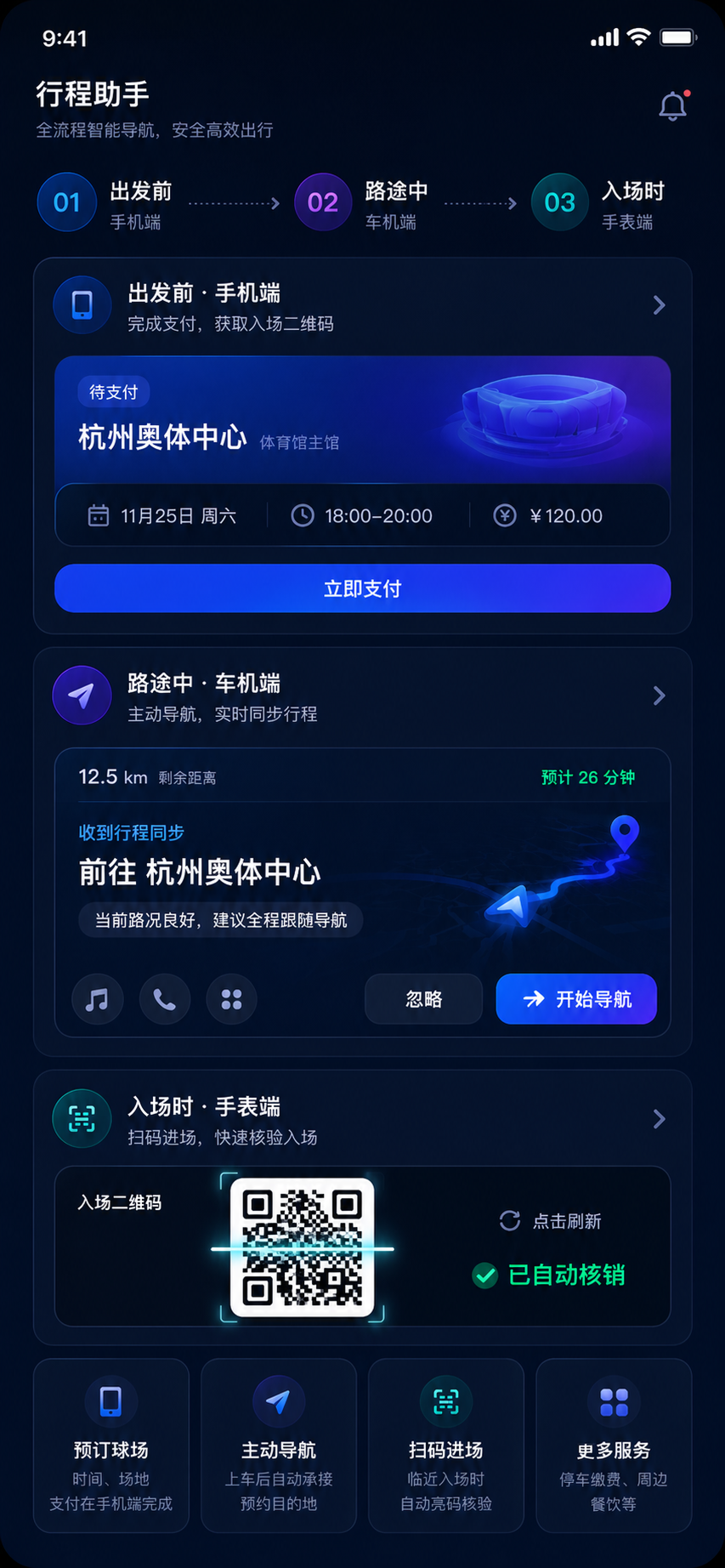Expand the 入场时·手表端 card chevron
This screenshot has height=1568, width=725.
(x=659, y=1118)
